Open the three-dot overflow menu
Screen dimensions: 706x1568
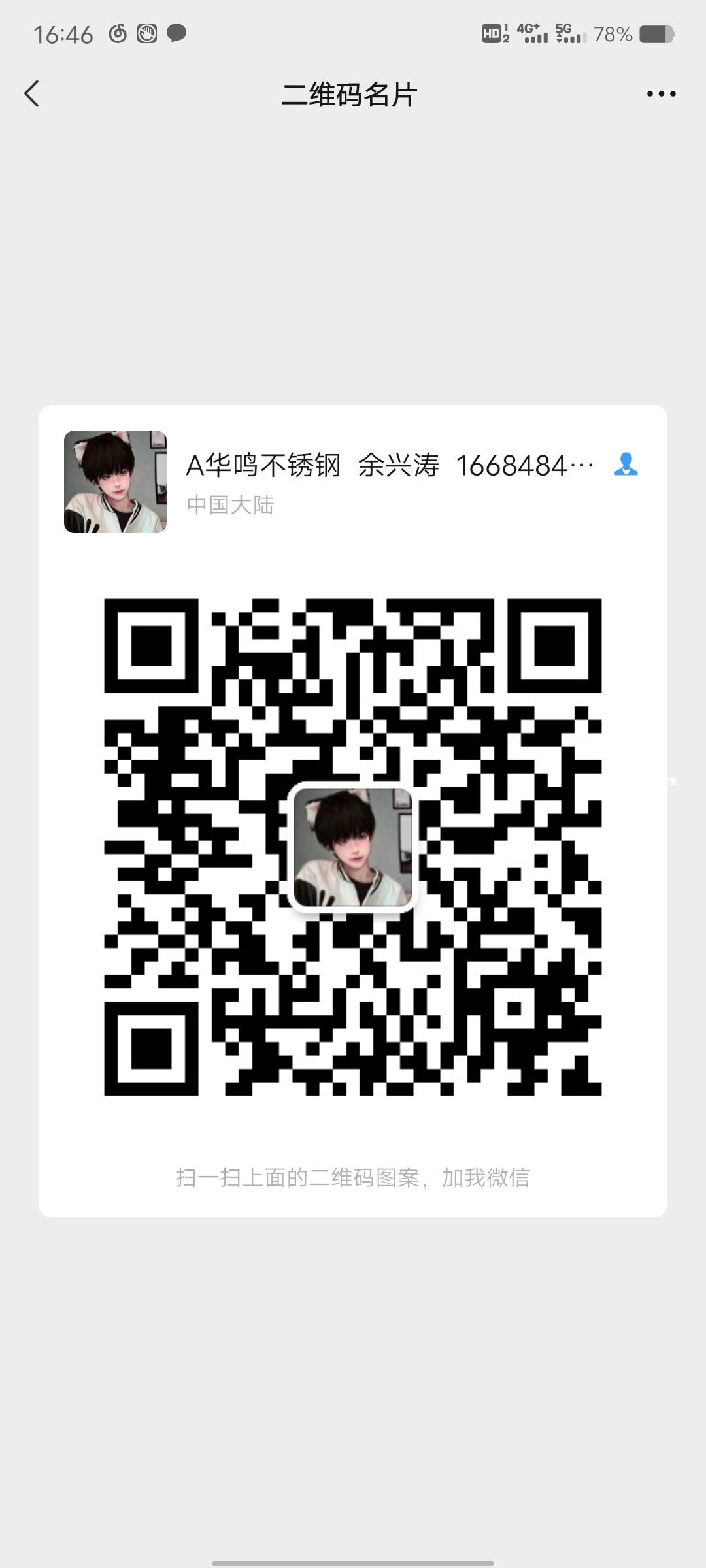(661, 94)
